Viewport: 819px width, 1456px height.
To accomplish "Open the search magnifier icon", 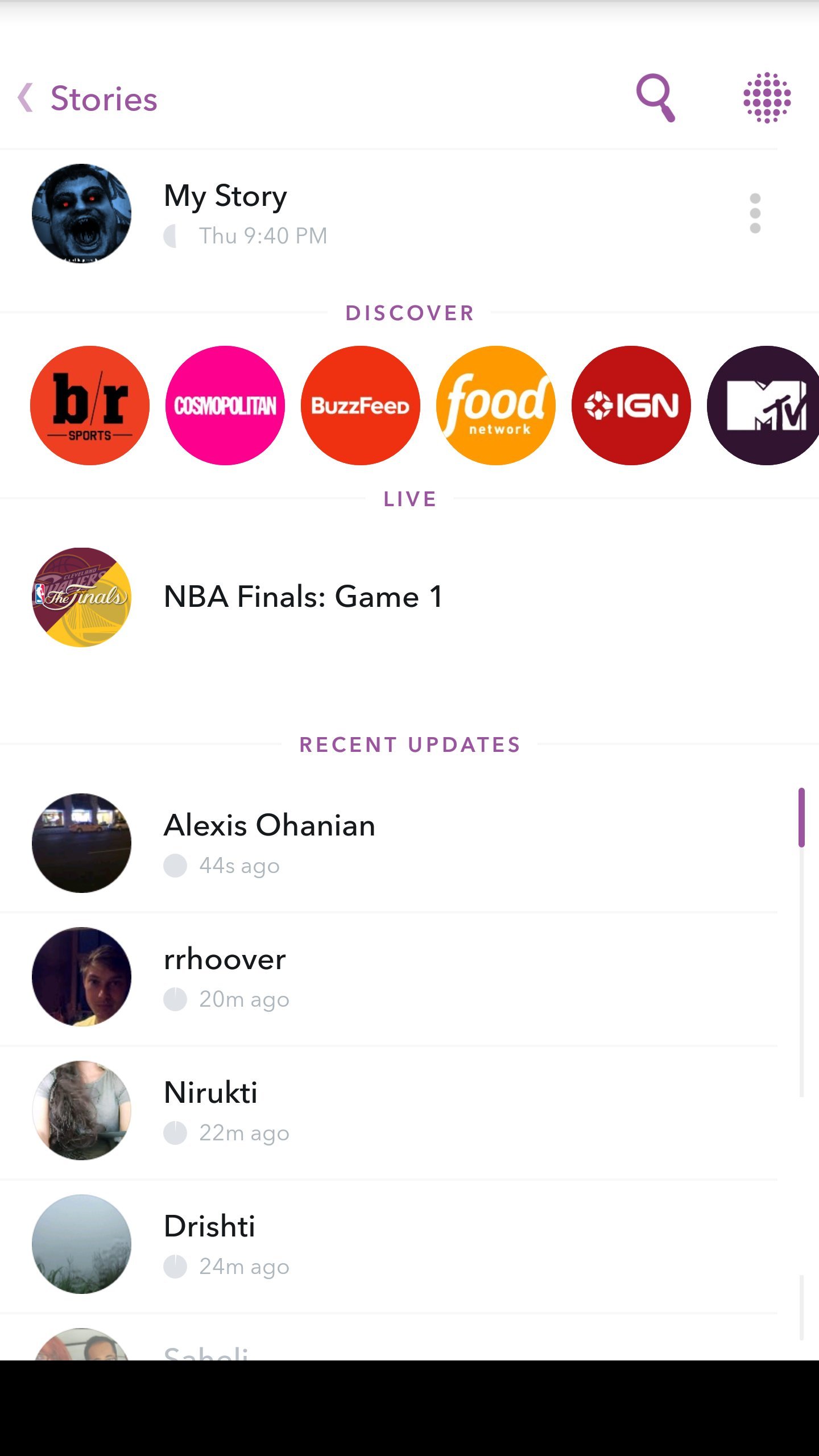I will (x=655, y=98).
